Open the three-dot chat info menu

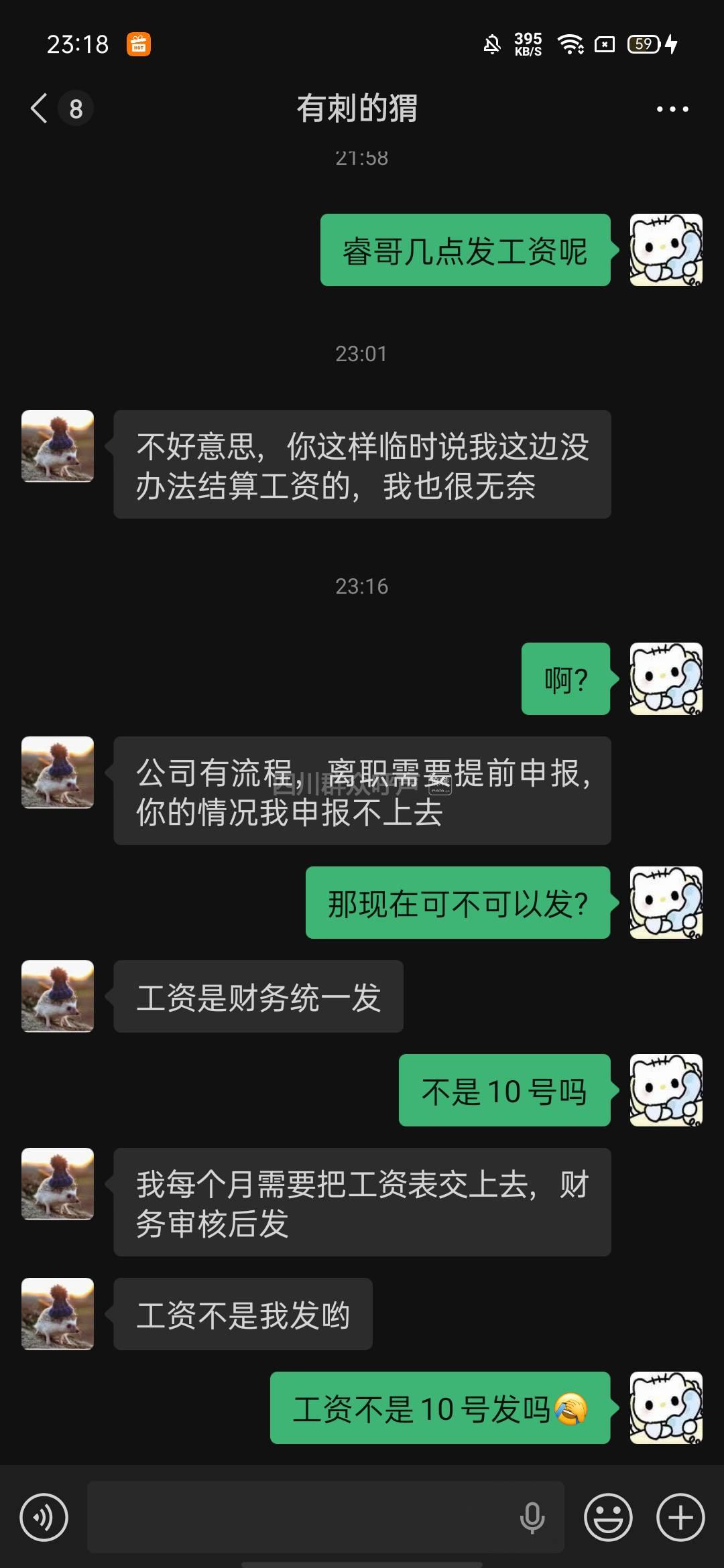(x=672, y=109)
